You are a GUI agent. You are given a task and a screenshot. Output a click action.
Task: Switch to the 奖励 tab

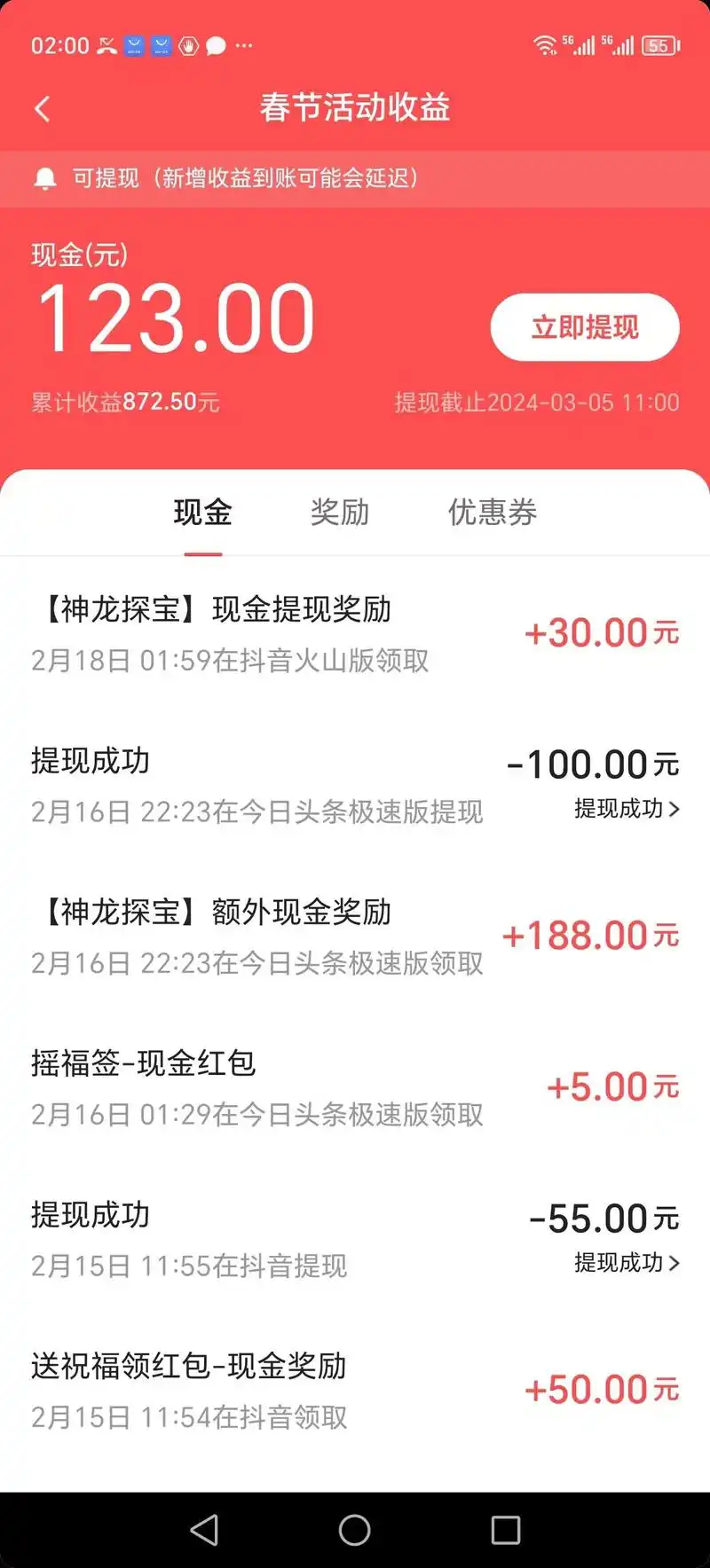338,513
